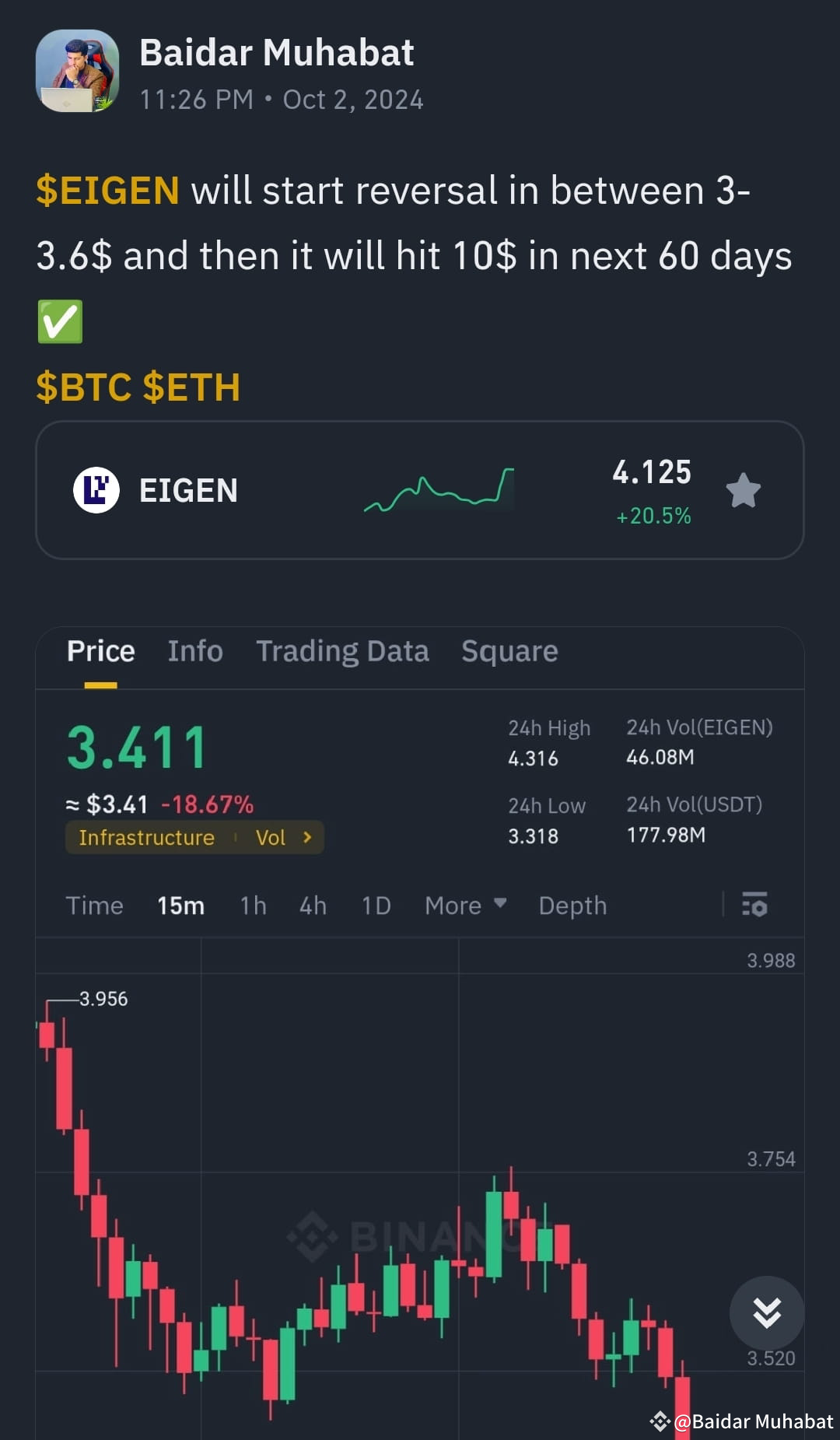Select the 15m candle interval
The height and width of the screenshot is (1440, 840).
click(180, 905)
